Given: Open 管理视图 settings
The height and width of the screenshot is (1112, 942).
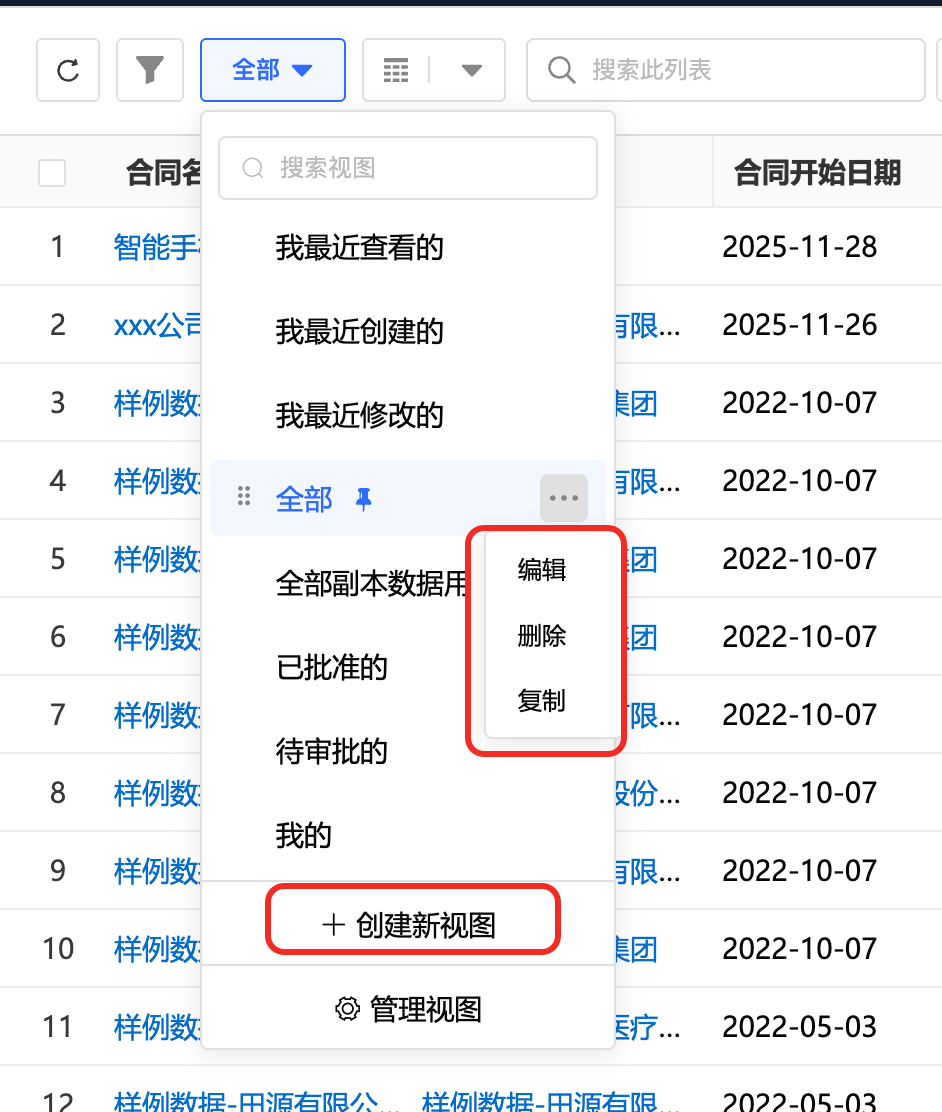Looking at the screenshot, I should click(408, 1009).
